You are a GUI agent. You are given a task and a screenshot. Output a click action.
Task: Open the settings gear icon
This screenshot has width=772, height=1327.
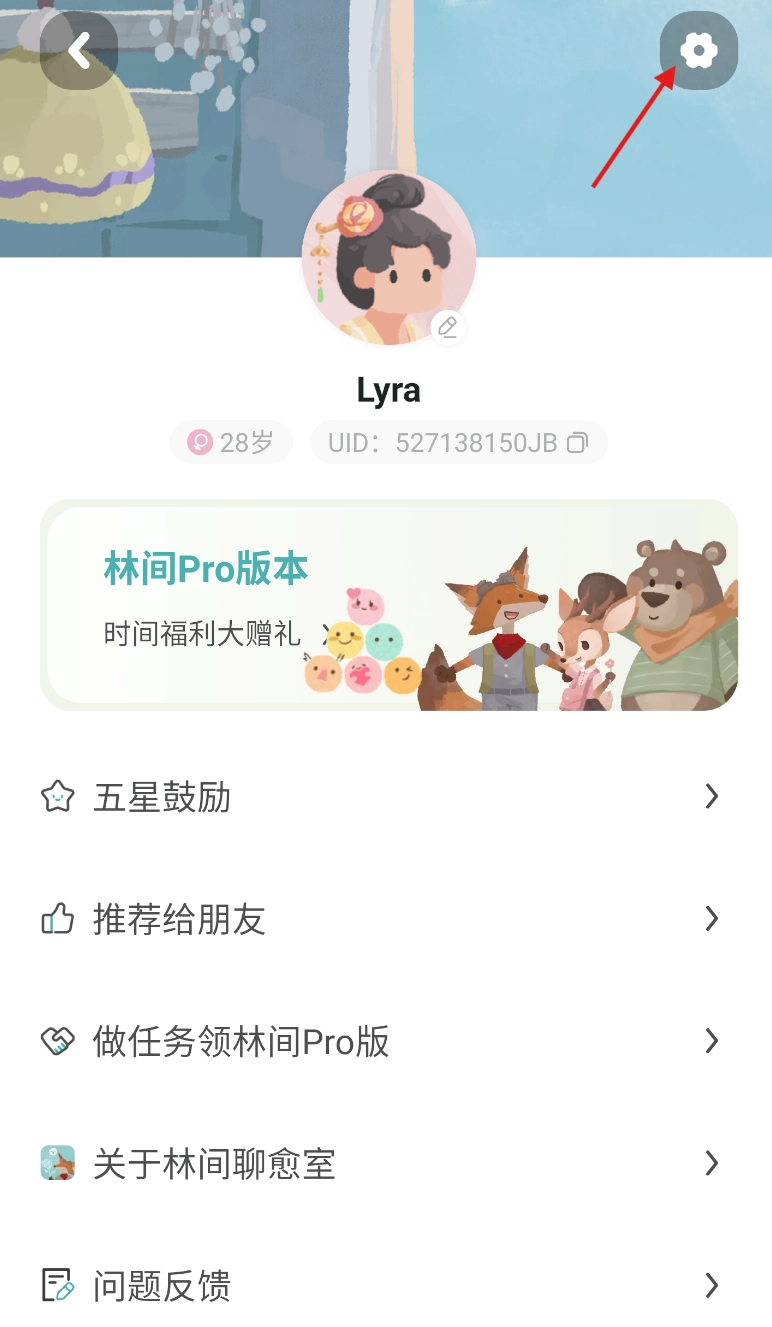click(698, 50)
